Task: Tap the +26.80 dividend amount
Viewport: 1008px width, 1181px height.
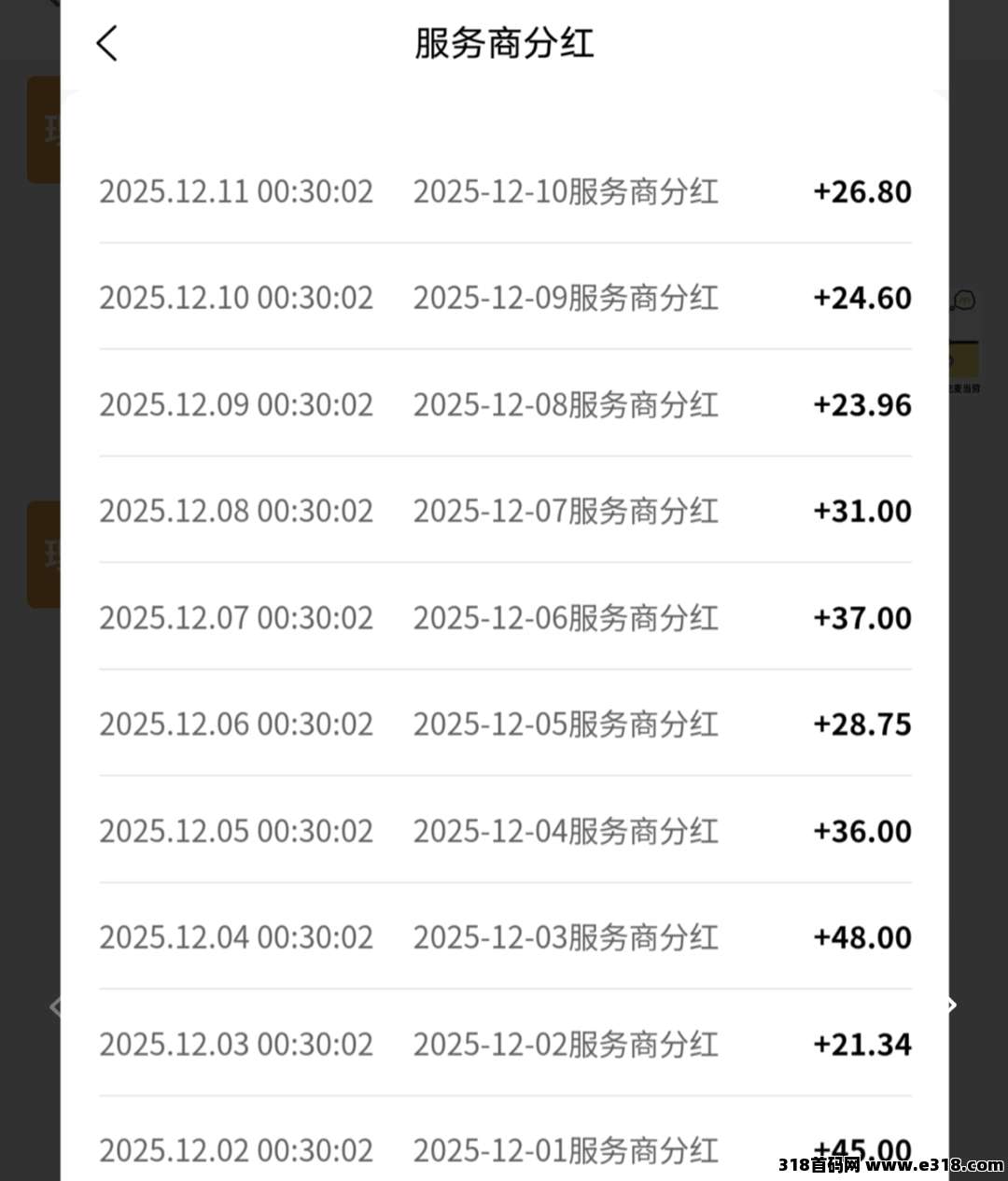Action: coord(861,191)
